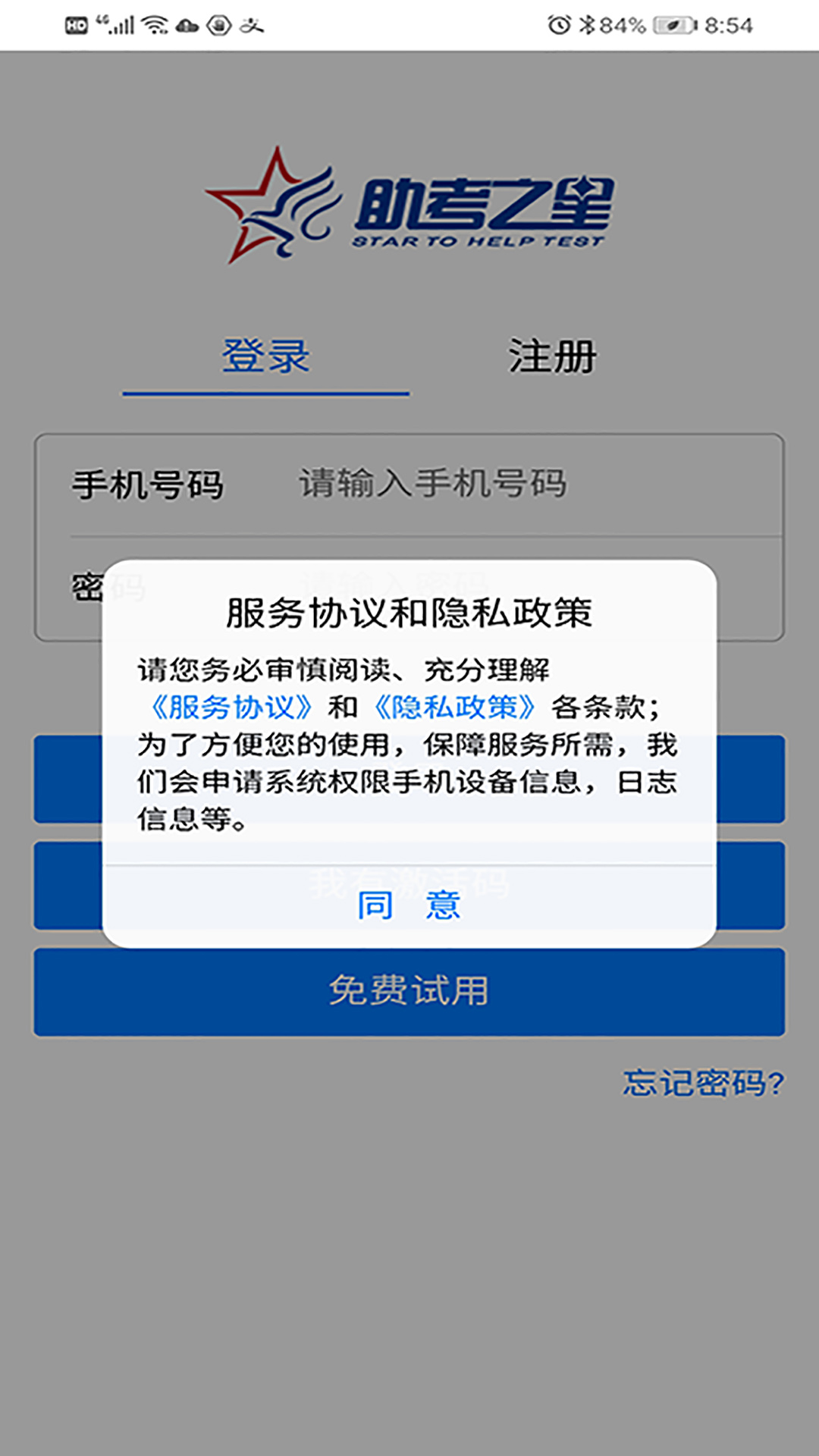
Task: Tap the alarm clock status icon
Action: tap(559, 24)
